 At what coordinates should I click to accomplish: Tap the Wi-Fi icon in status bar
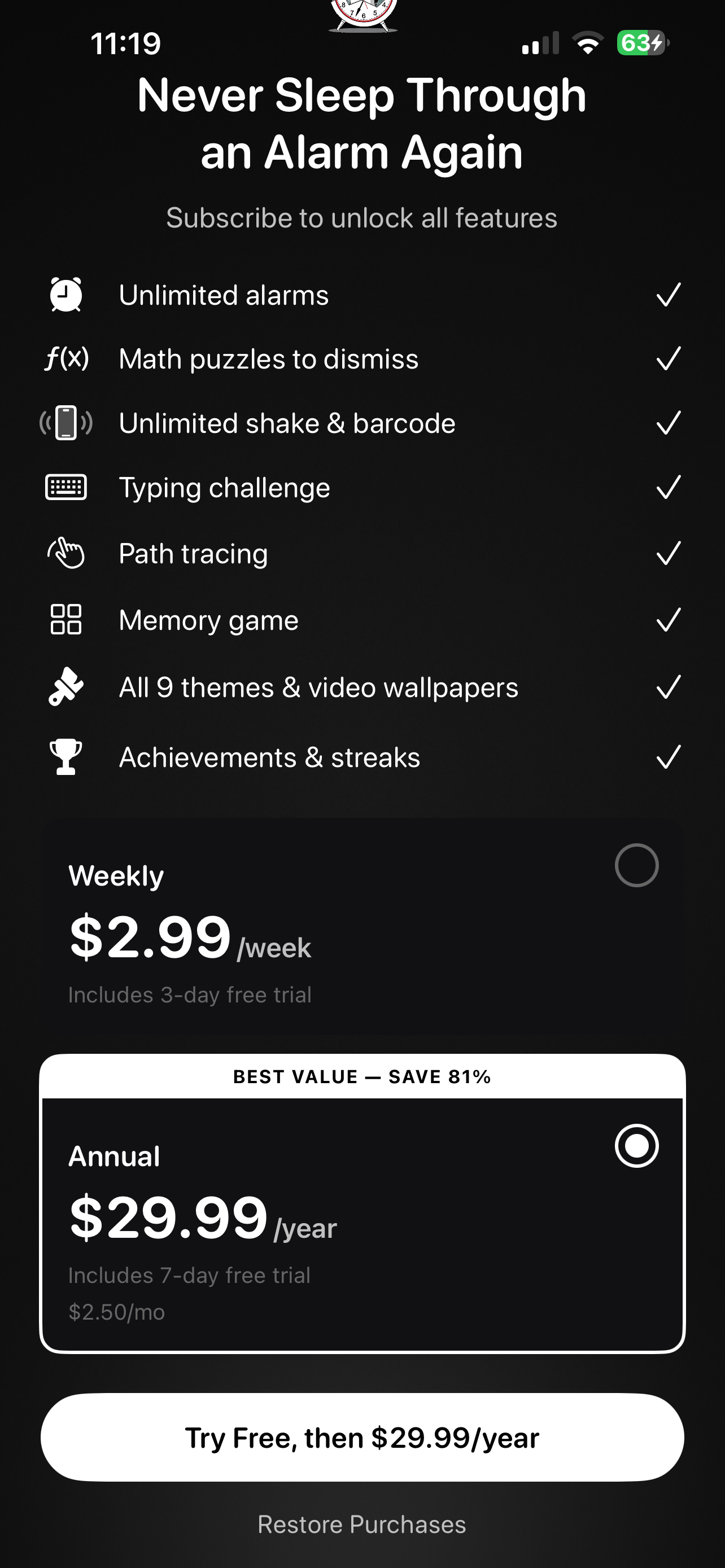pos(588,42)
